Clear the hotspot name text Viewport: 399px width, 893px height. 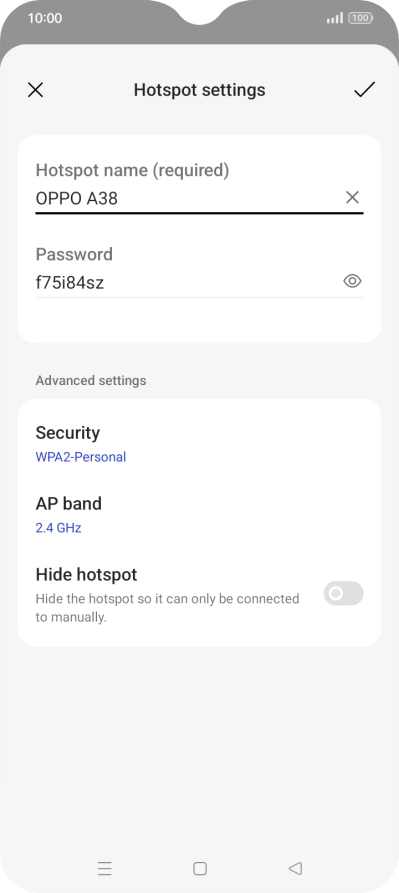(x=352, y=198)
